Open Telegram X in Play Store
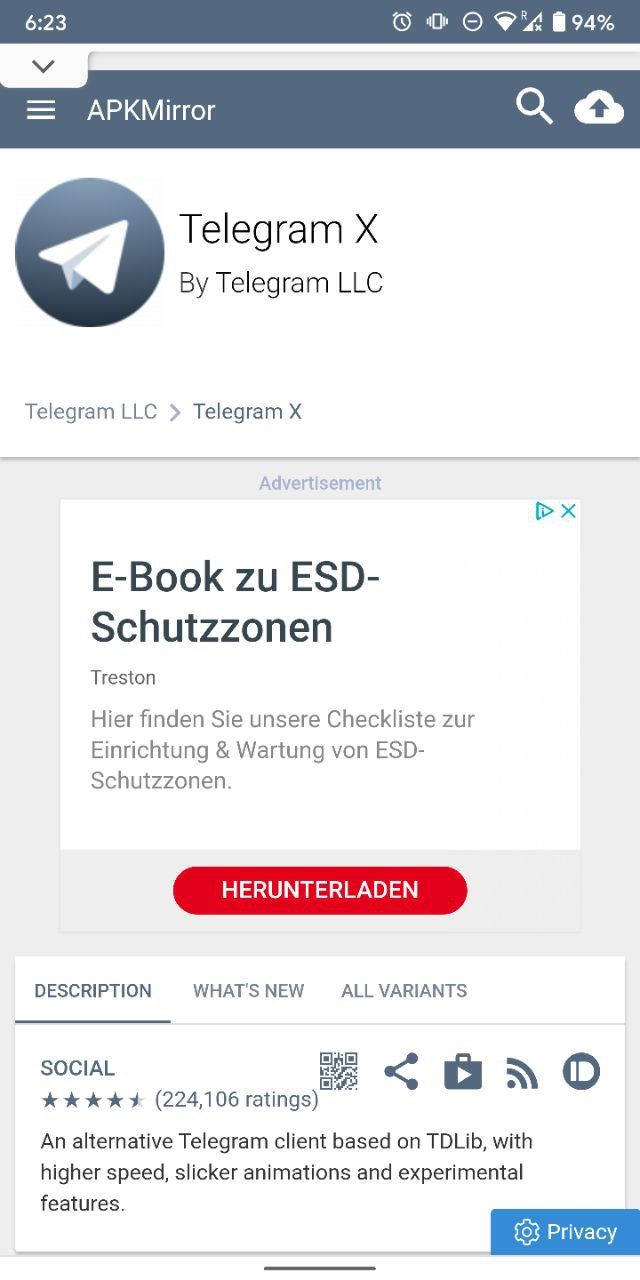The width and height of the screenshot is (640, 1280). point(462,1072)
